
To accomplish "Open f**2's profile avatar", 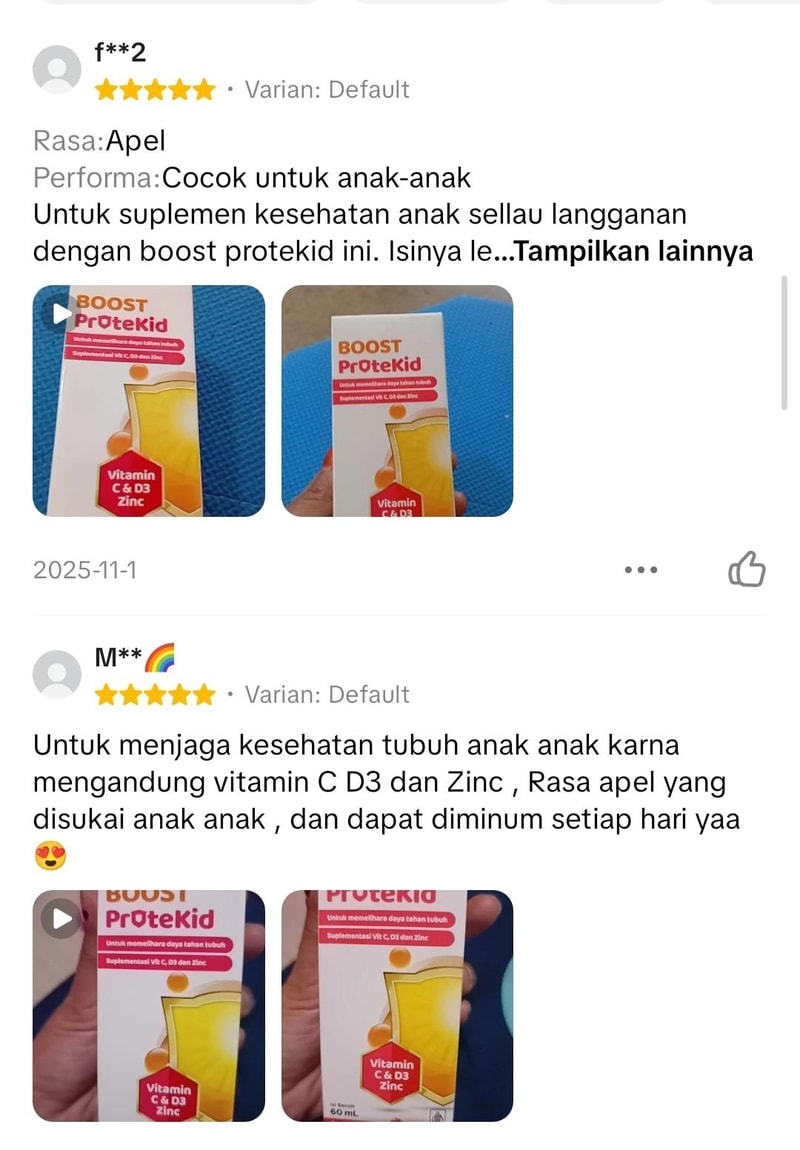I will [x=57, y=69].
